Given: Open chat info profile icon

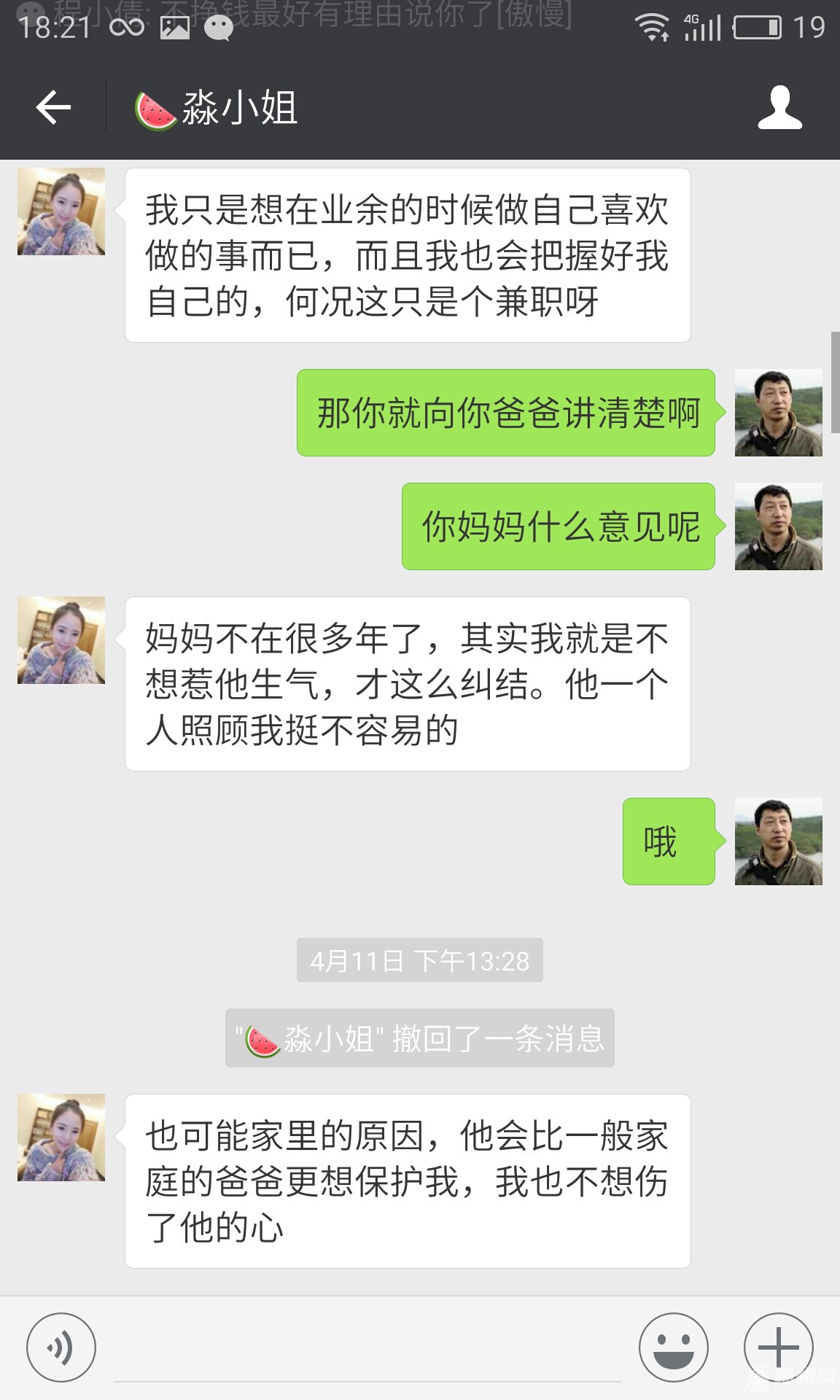Looking at the screenshot, I should (779, 108).
